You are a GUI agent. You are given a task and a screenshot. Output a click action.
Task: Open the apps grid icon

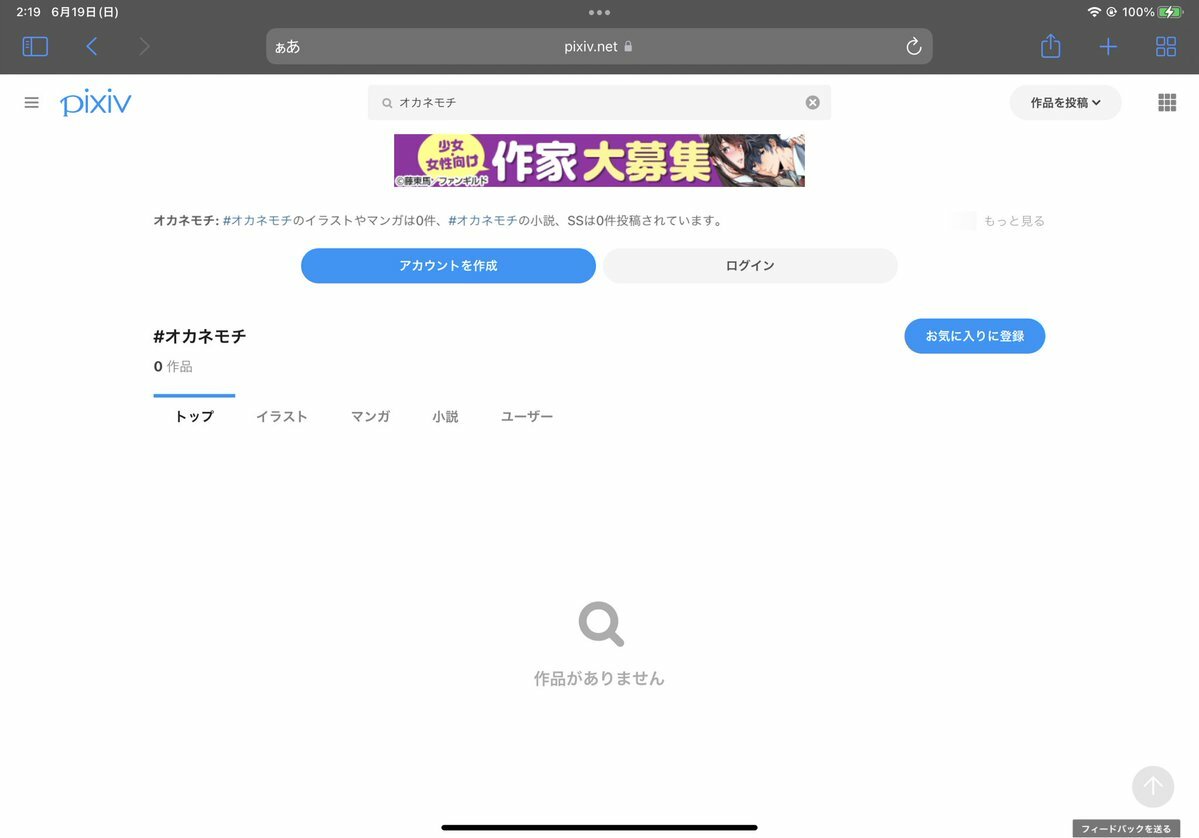(x=1166, y=102)
